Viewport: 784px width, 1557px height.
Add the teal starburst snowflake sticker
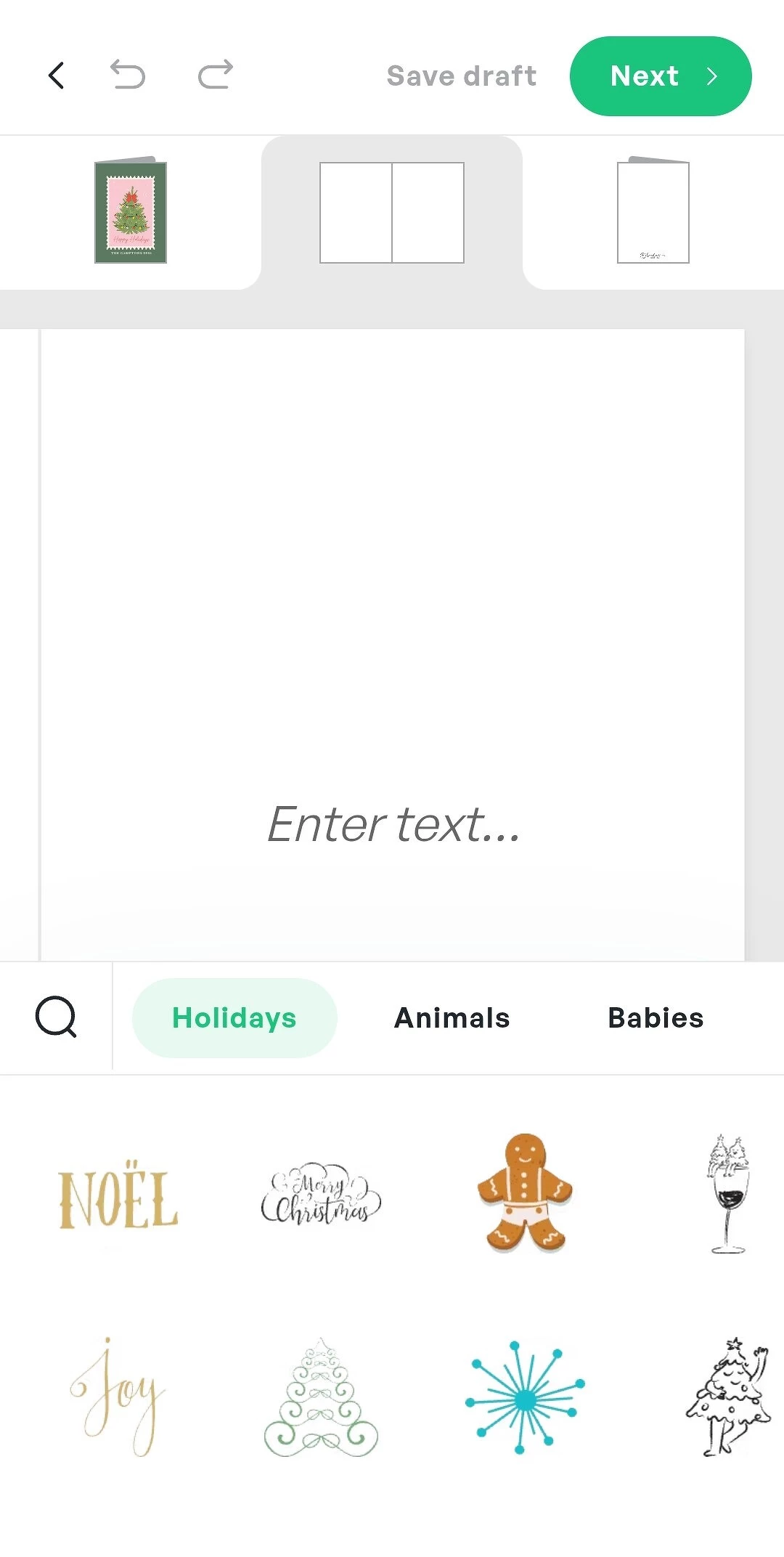524,1397
